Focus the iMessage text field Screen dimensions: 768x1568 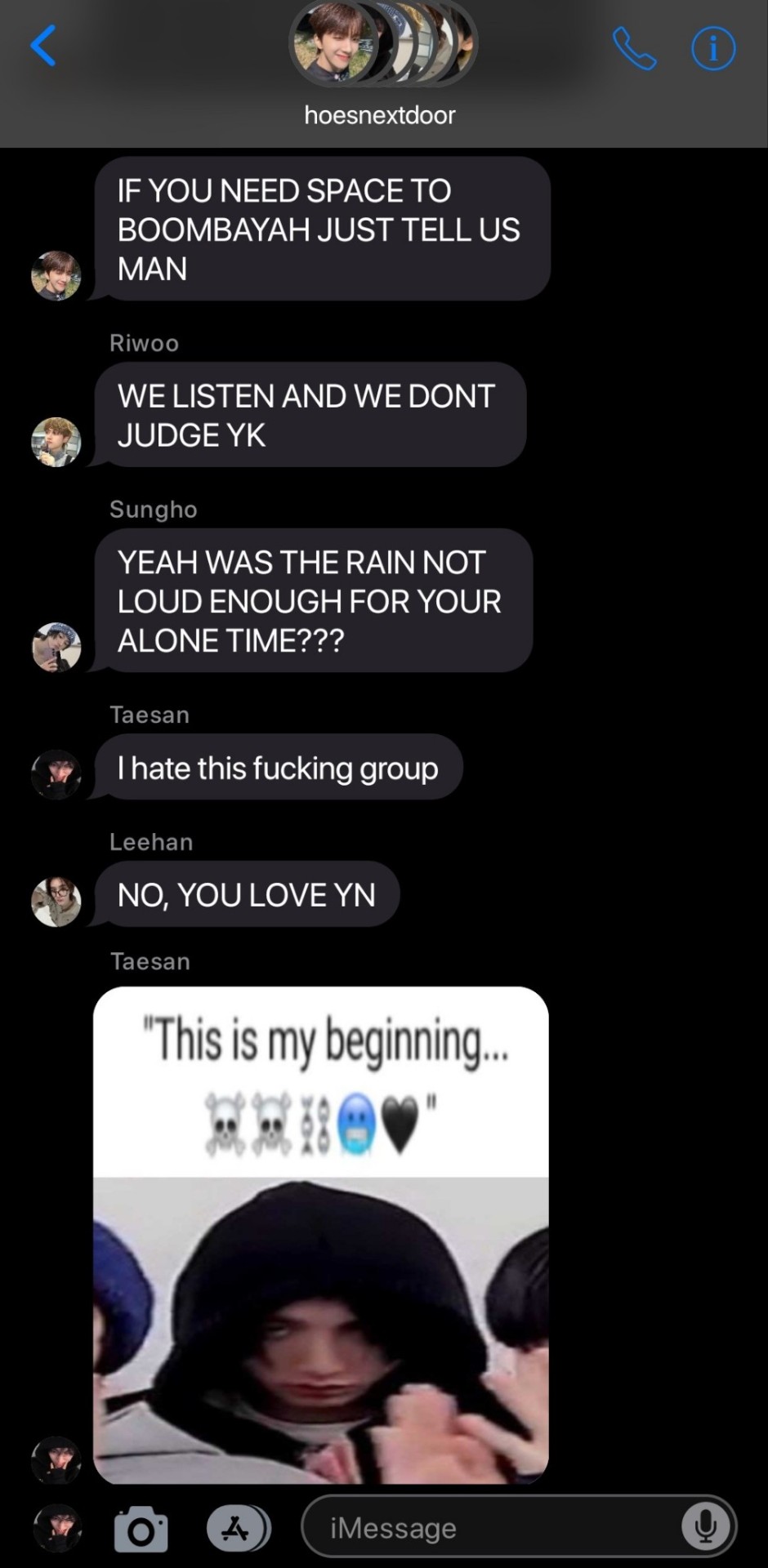490,1527
